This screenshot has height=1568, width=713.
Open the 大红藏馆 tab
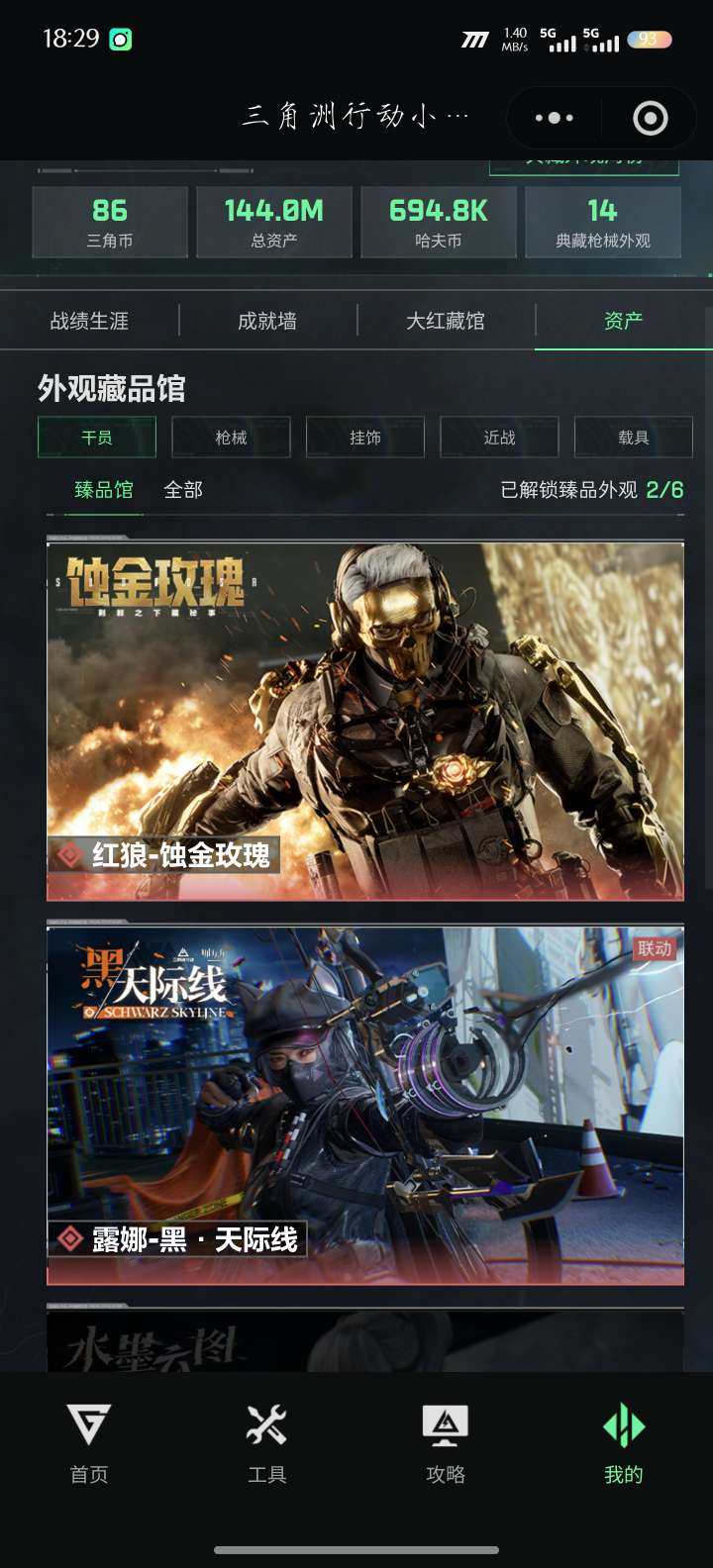pyautogui.click(x=445, y=320)
